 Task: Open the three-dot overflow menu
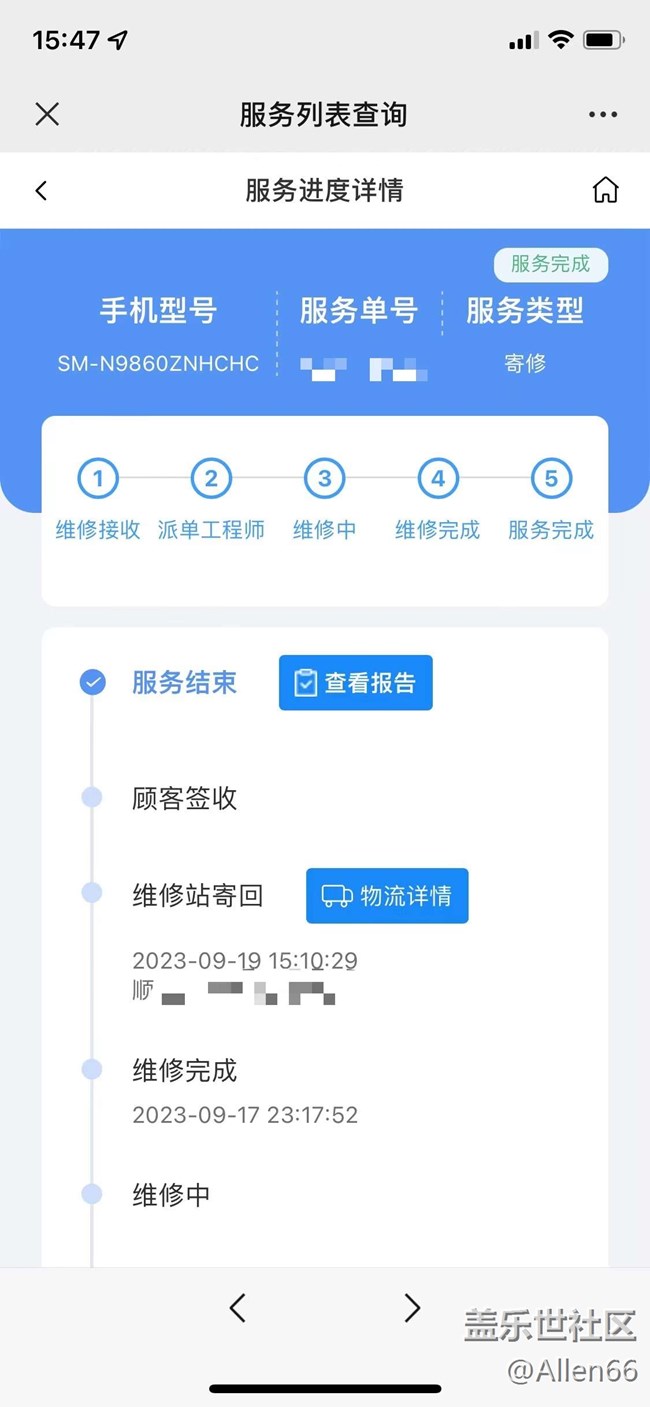[603, 114]
